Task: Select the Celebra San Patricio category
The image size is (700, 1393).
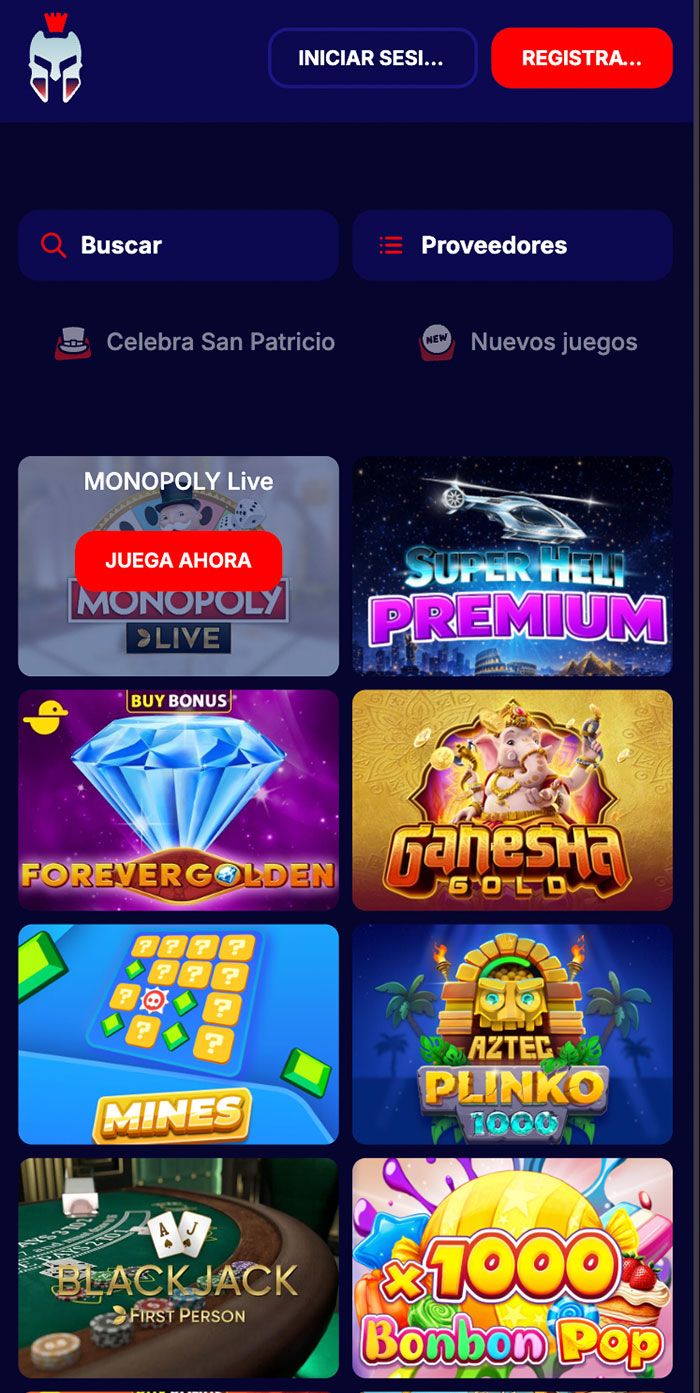Action: point(196,342)
